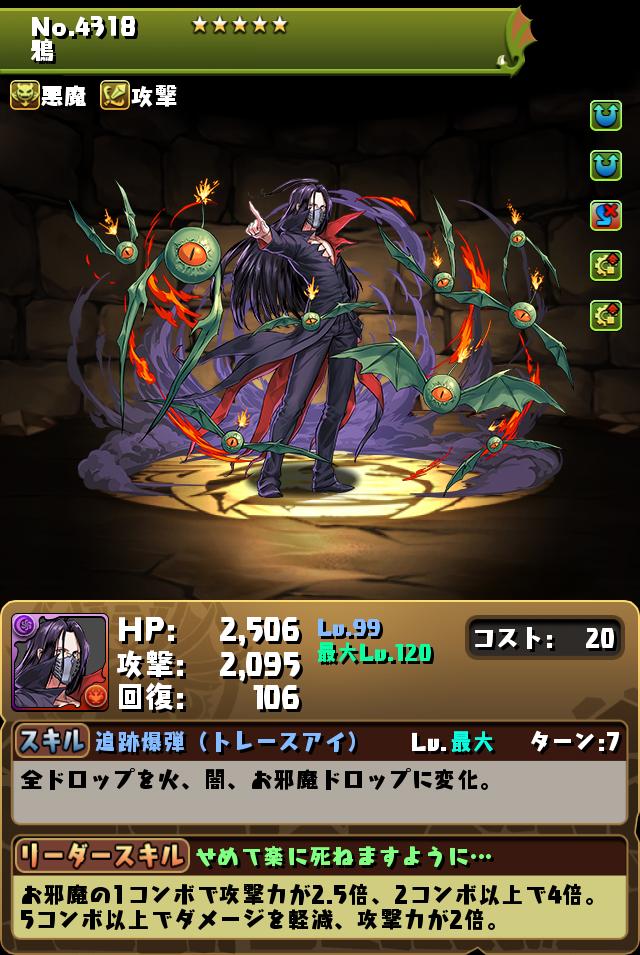Tap the first blue arrow awakening icon
The width and height of the screenshot is (640, 955).
click(606, 116)
